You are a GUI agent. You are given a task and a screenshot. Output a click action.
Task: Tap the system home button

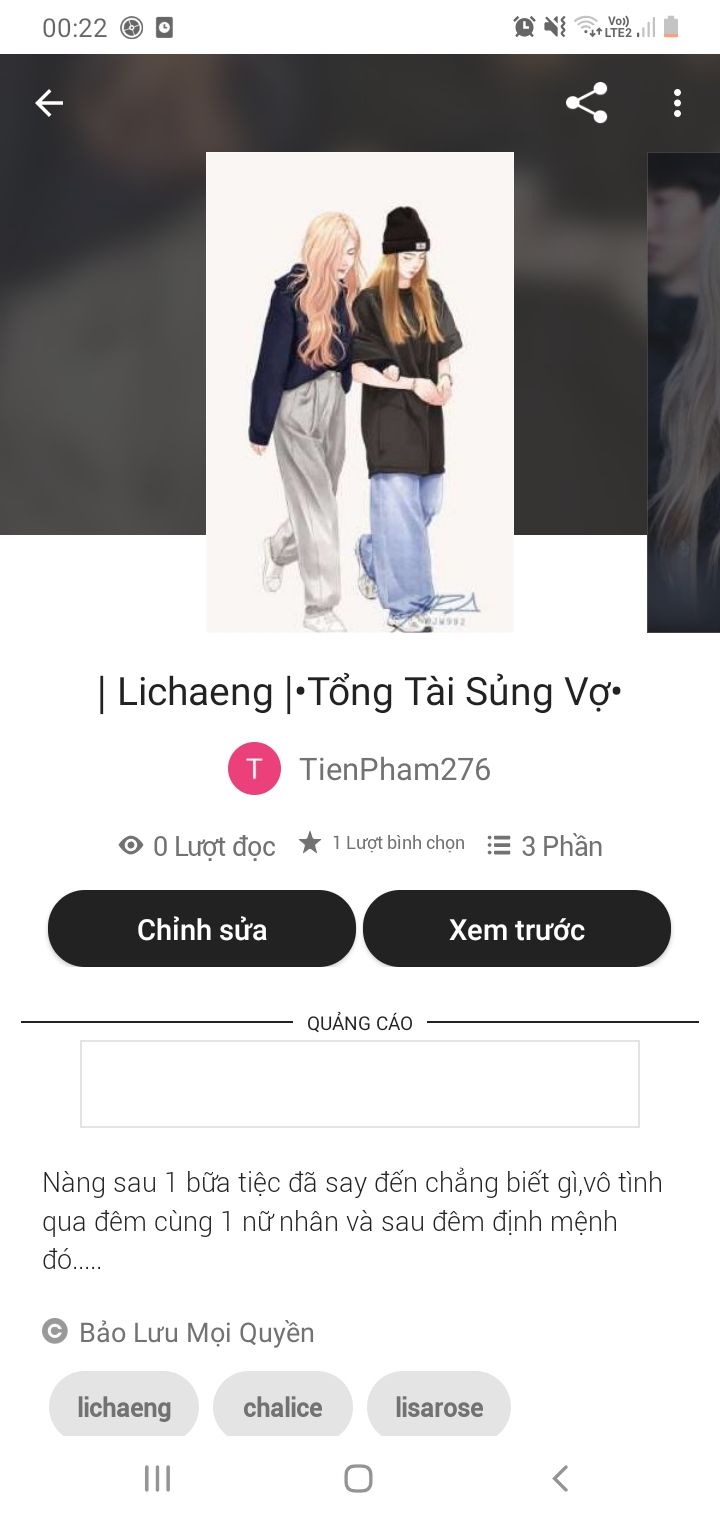coord(358,1478)
